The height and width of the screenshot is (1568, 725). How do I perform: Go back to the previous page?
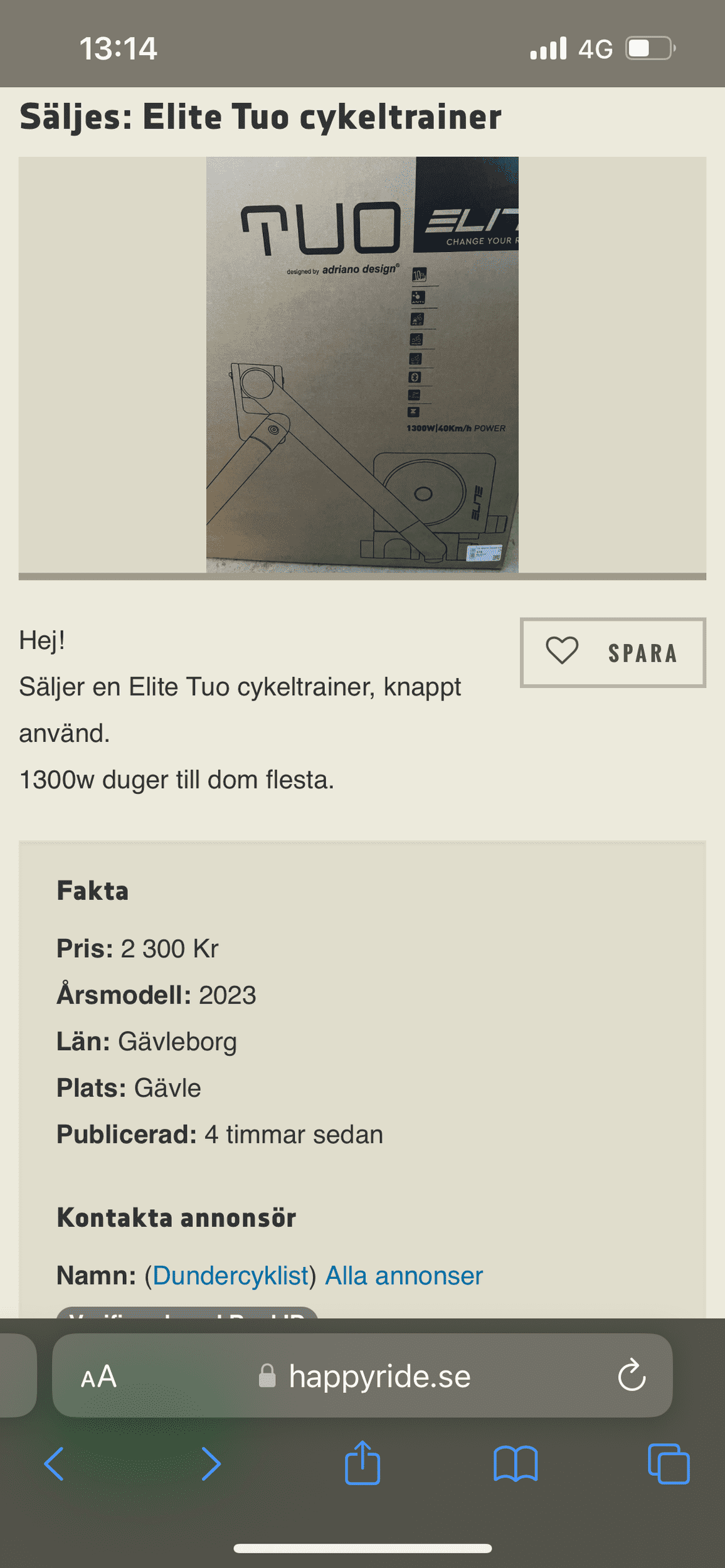pyautogui.click(x=54, y=1464)
